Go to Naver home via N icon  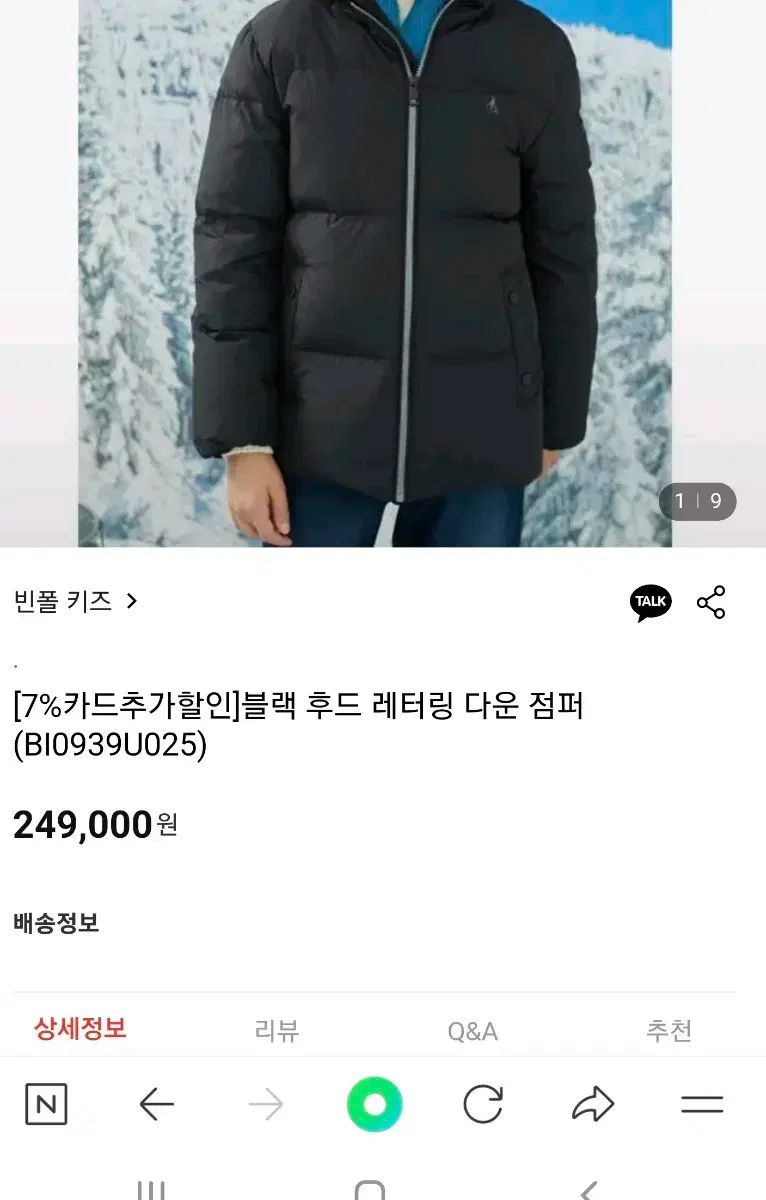[46, 1104]
